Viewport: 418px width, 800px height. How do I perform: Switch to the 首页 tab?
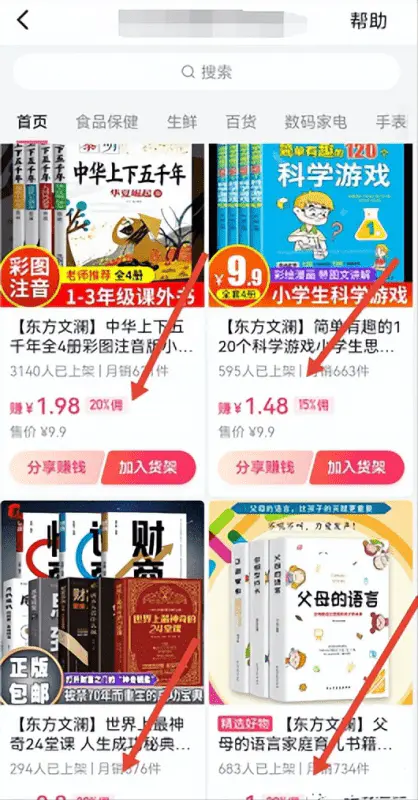click(x=32, y=122)
